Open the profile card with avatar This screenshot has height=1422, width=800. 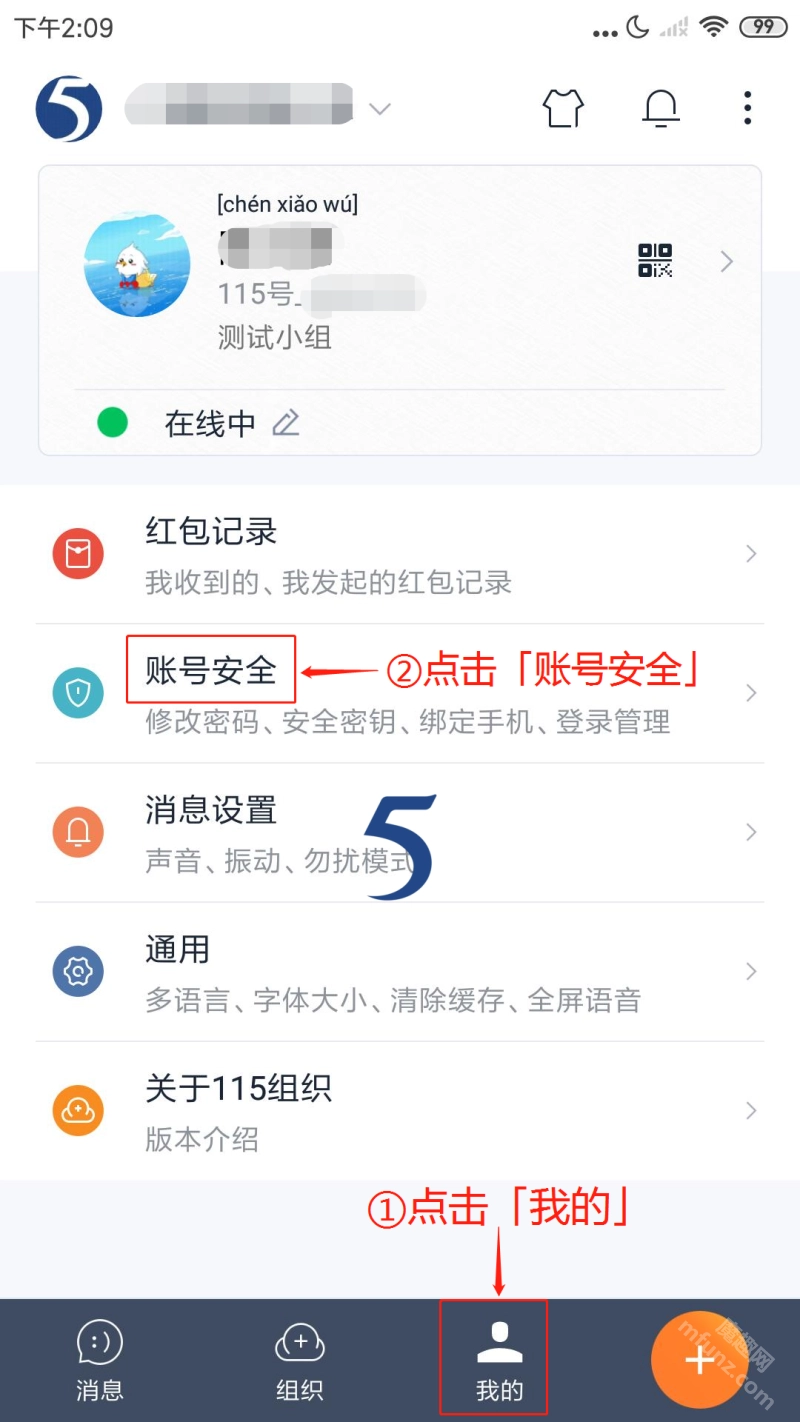tap(400, 276)
